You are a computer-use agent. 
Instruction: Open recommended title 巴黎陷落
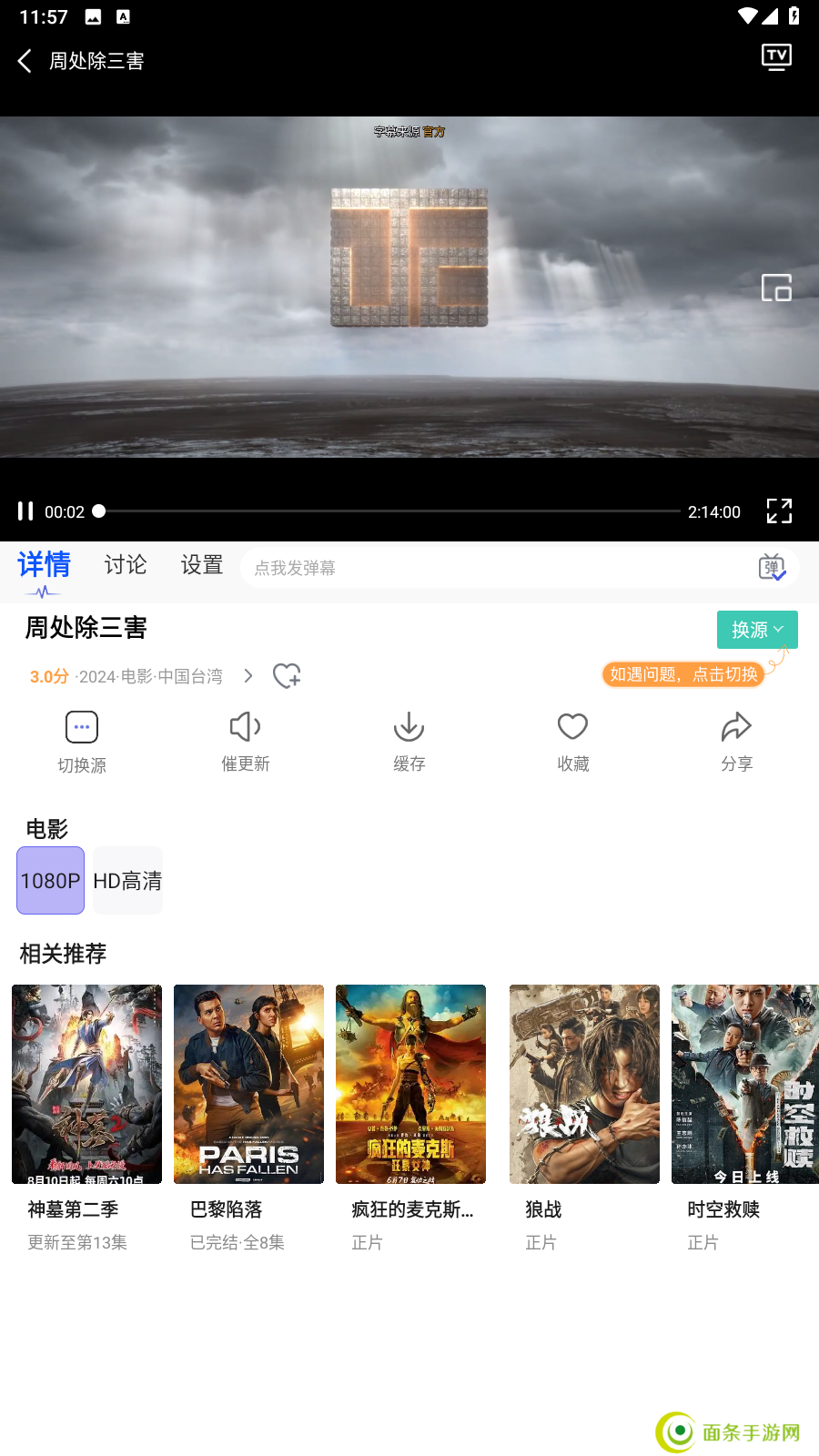click(248, 1085)
